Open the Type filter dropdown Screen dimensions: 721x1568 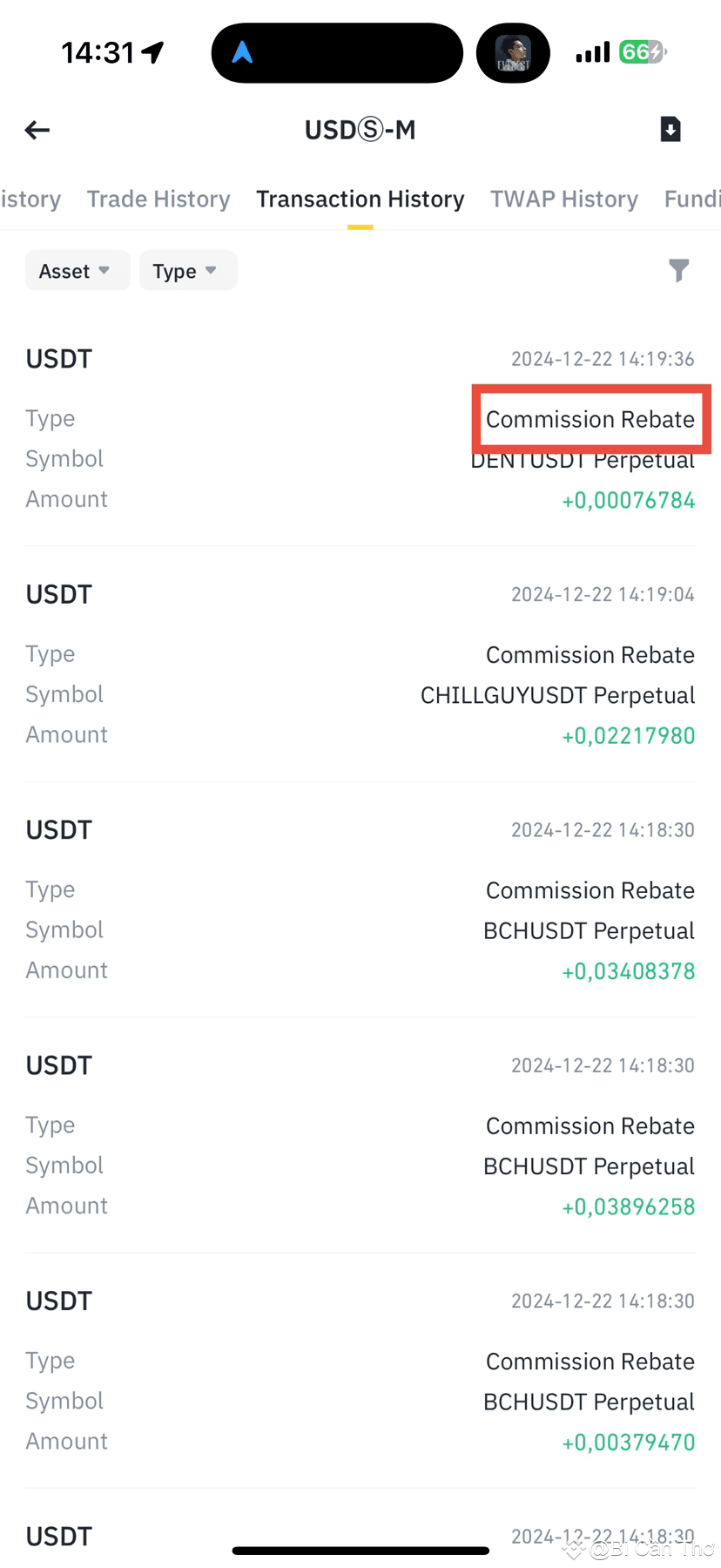pos(187,270)
